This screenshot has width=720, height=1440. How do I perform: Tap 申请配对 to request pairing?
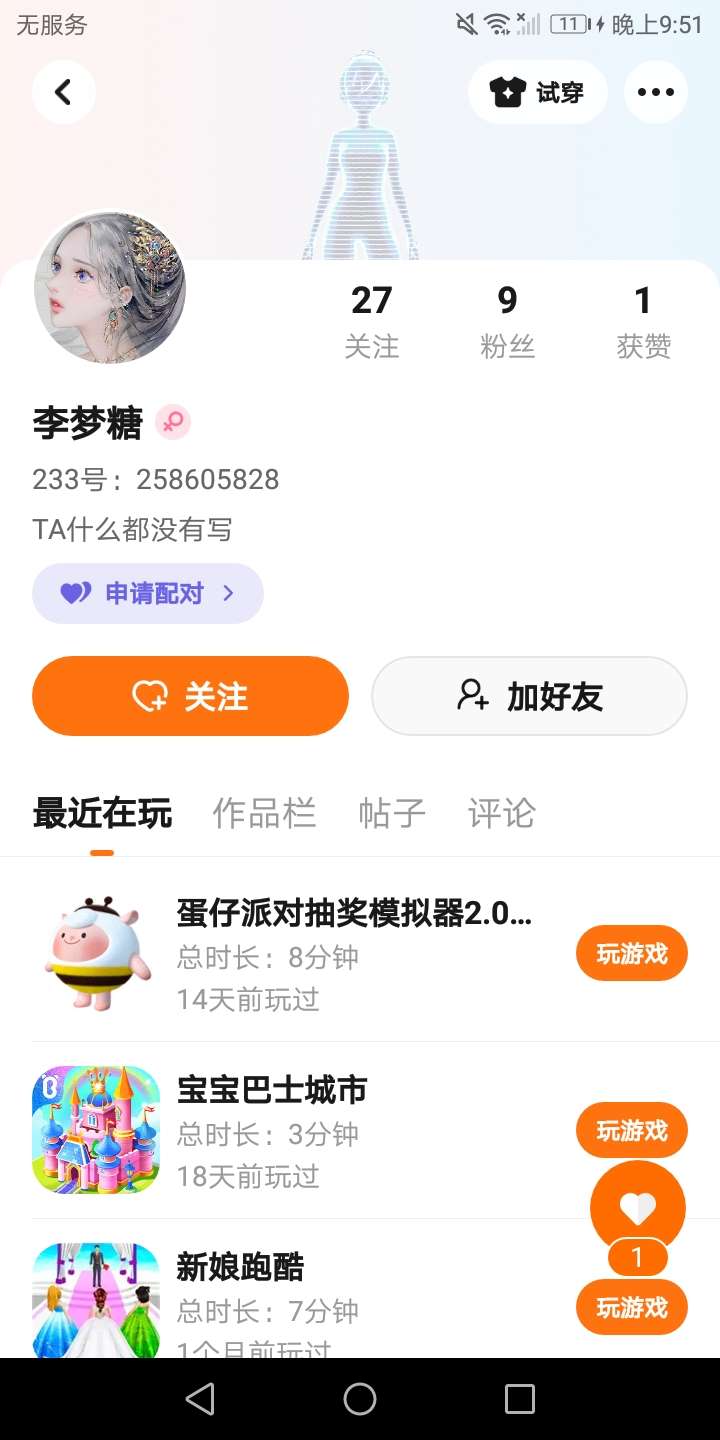[148, 593]
